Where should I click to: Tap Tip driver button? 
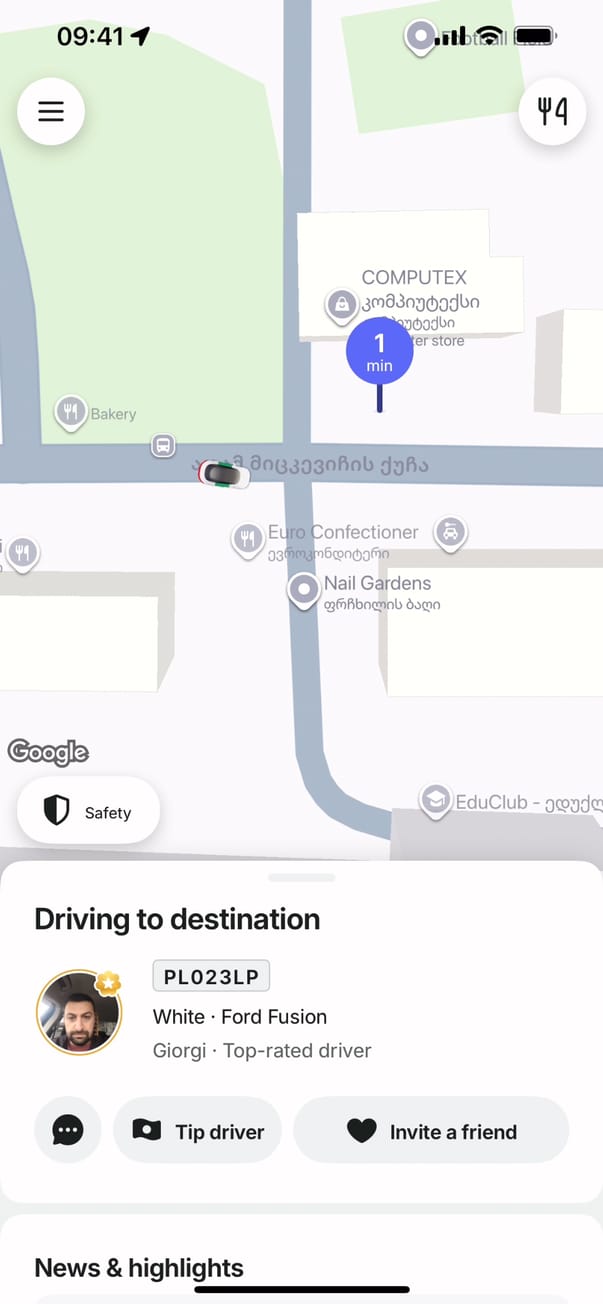[198, 1131]
